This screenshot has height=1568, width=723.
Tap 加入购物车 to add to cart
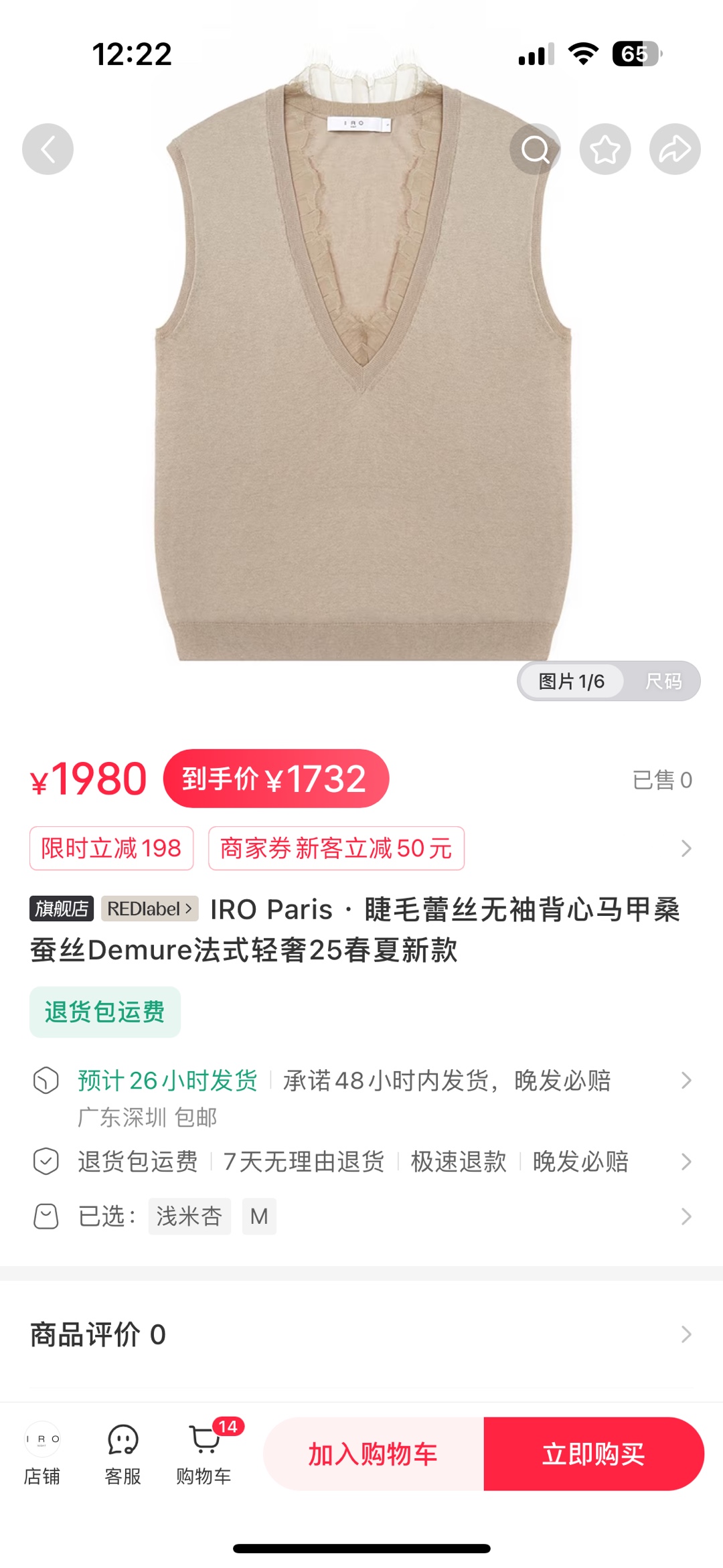tap(374, 1454)
